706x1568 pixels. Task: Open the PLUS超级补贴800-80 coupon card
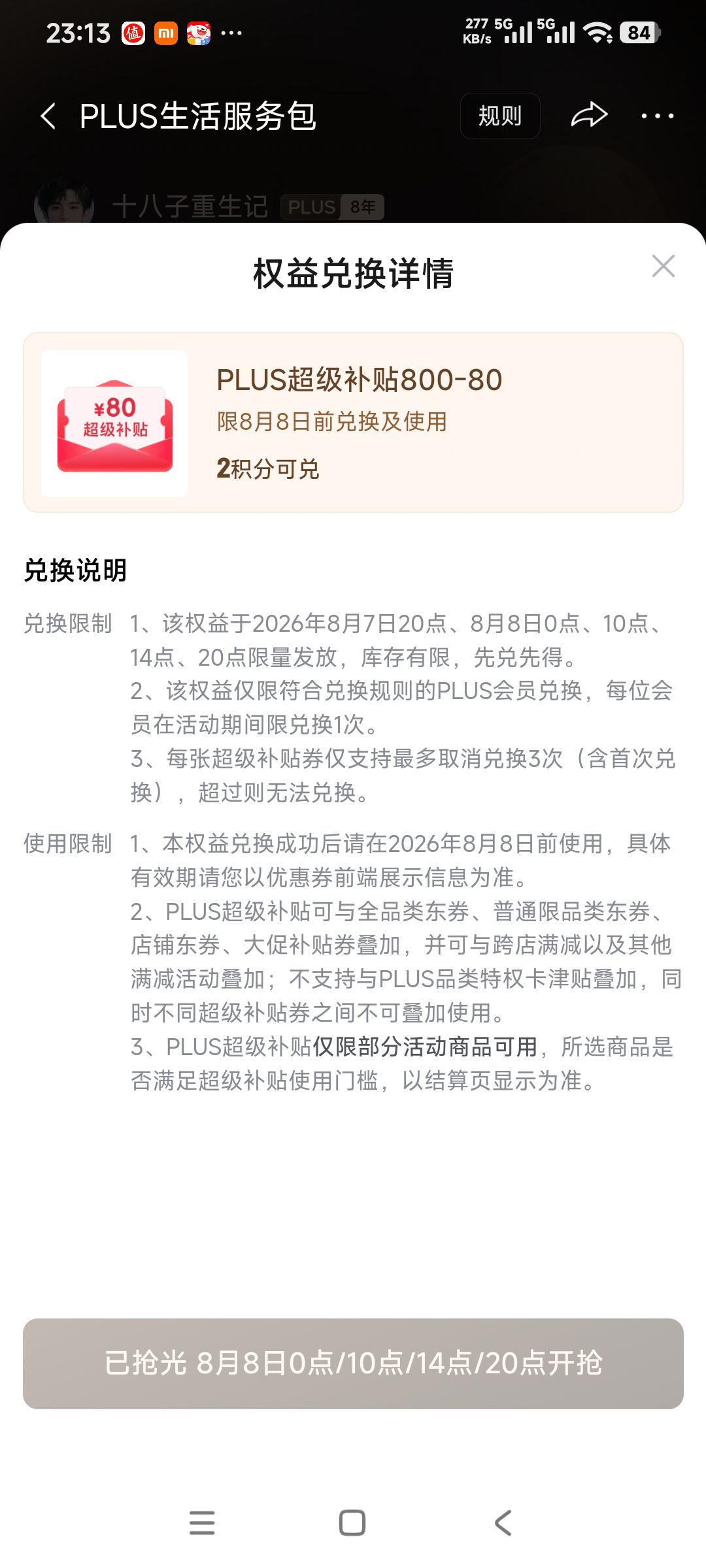click(353, 423)
